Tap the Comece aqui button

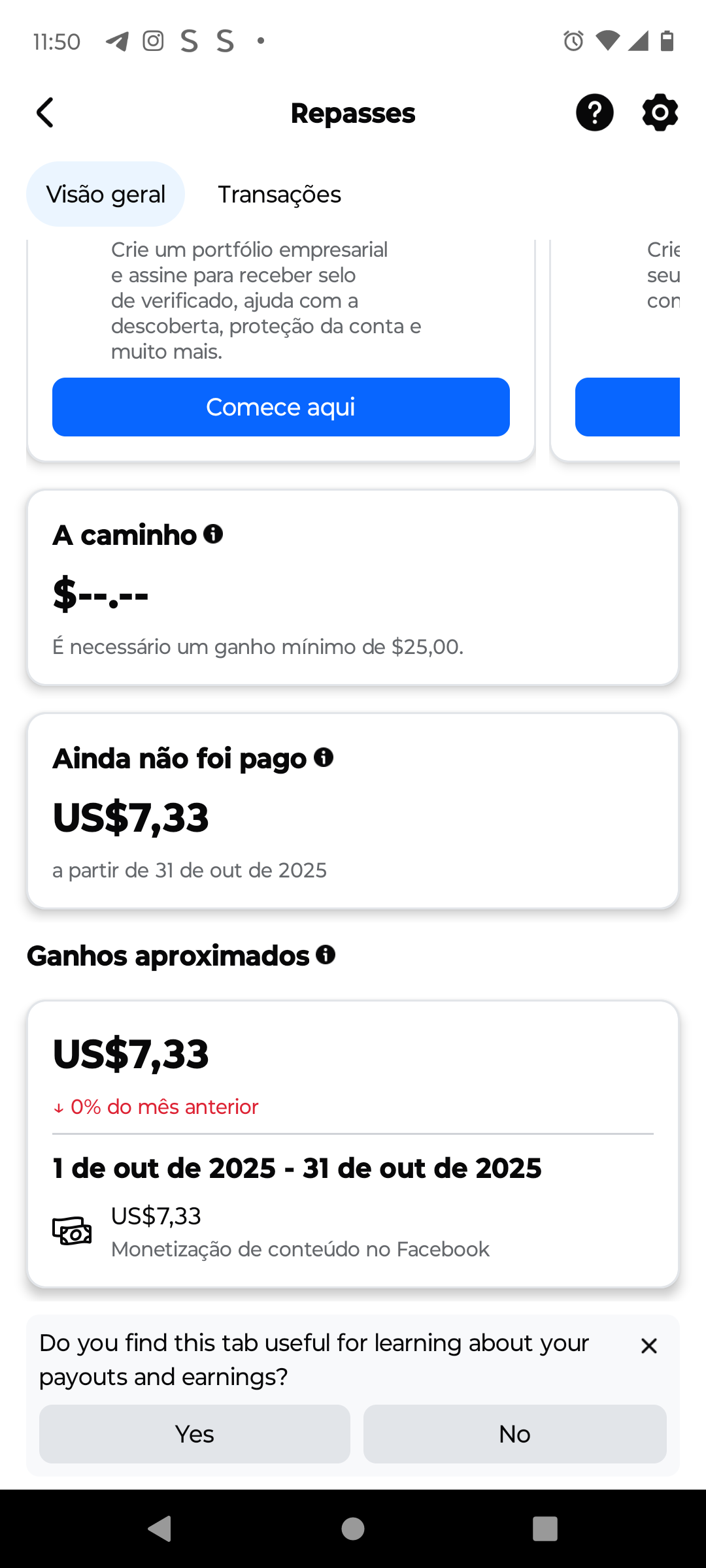(x=280, y=407)
